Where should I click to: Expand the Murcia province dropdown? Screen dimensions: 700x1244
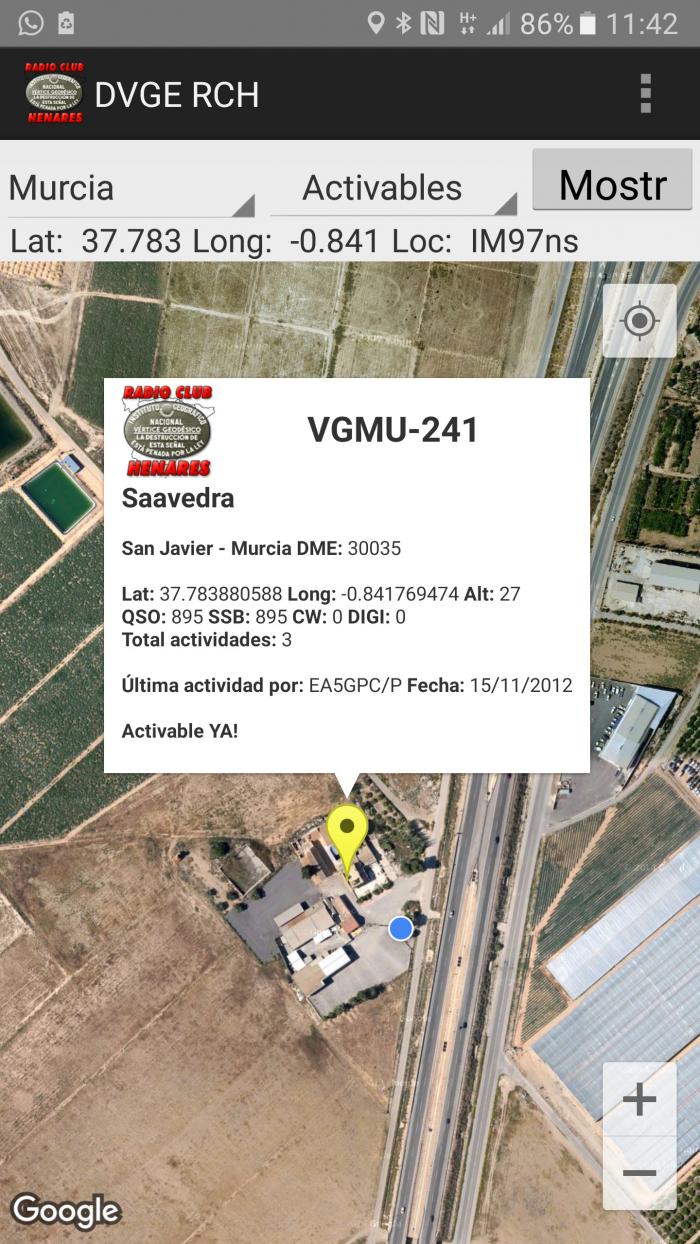coord(131,188)
